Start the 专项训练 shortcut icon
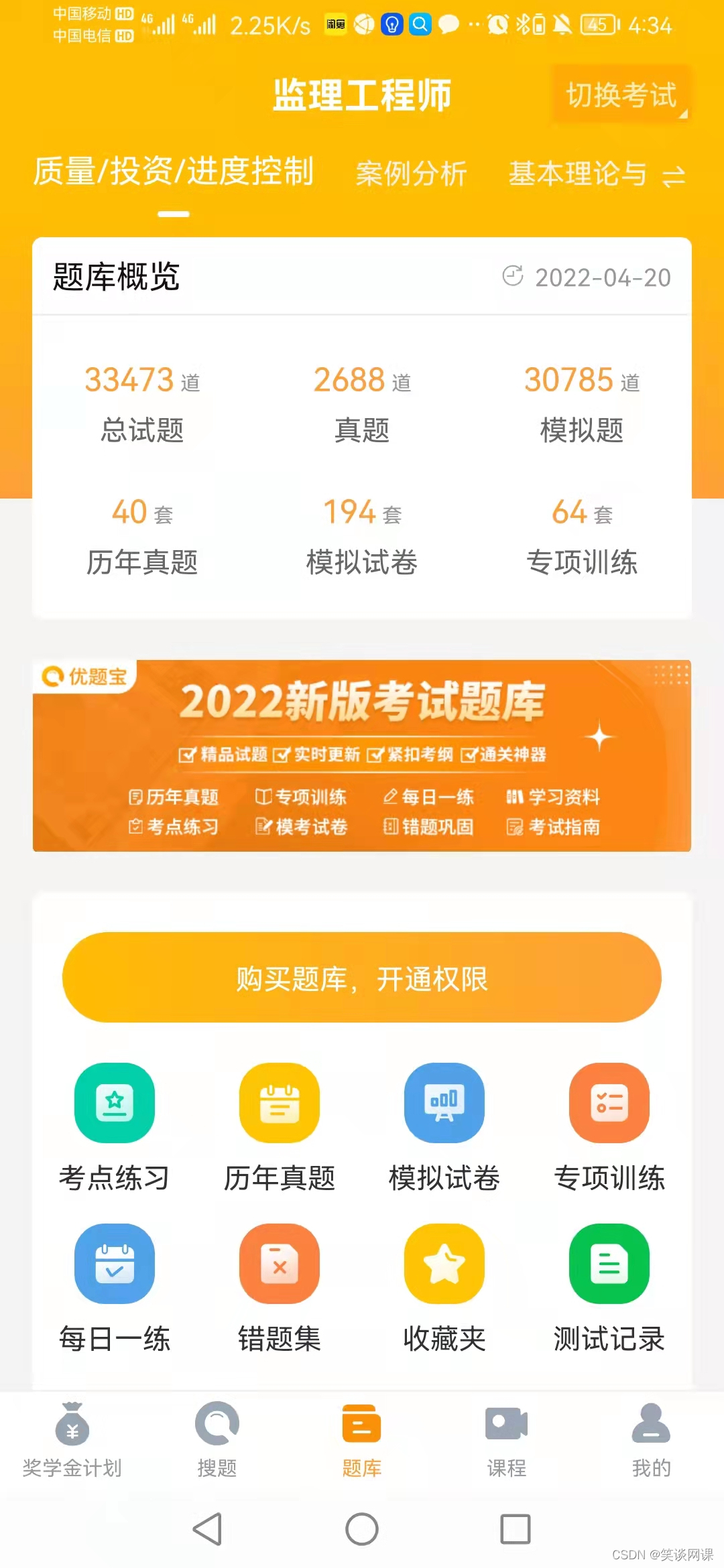The height and width of the screenshot is (1568, 724). click(609, 1103)
